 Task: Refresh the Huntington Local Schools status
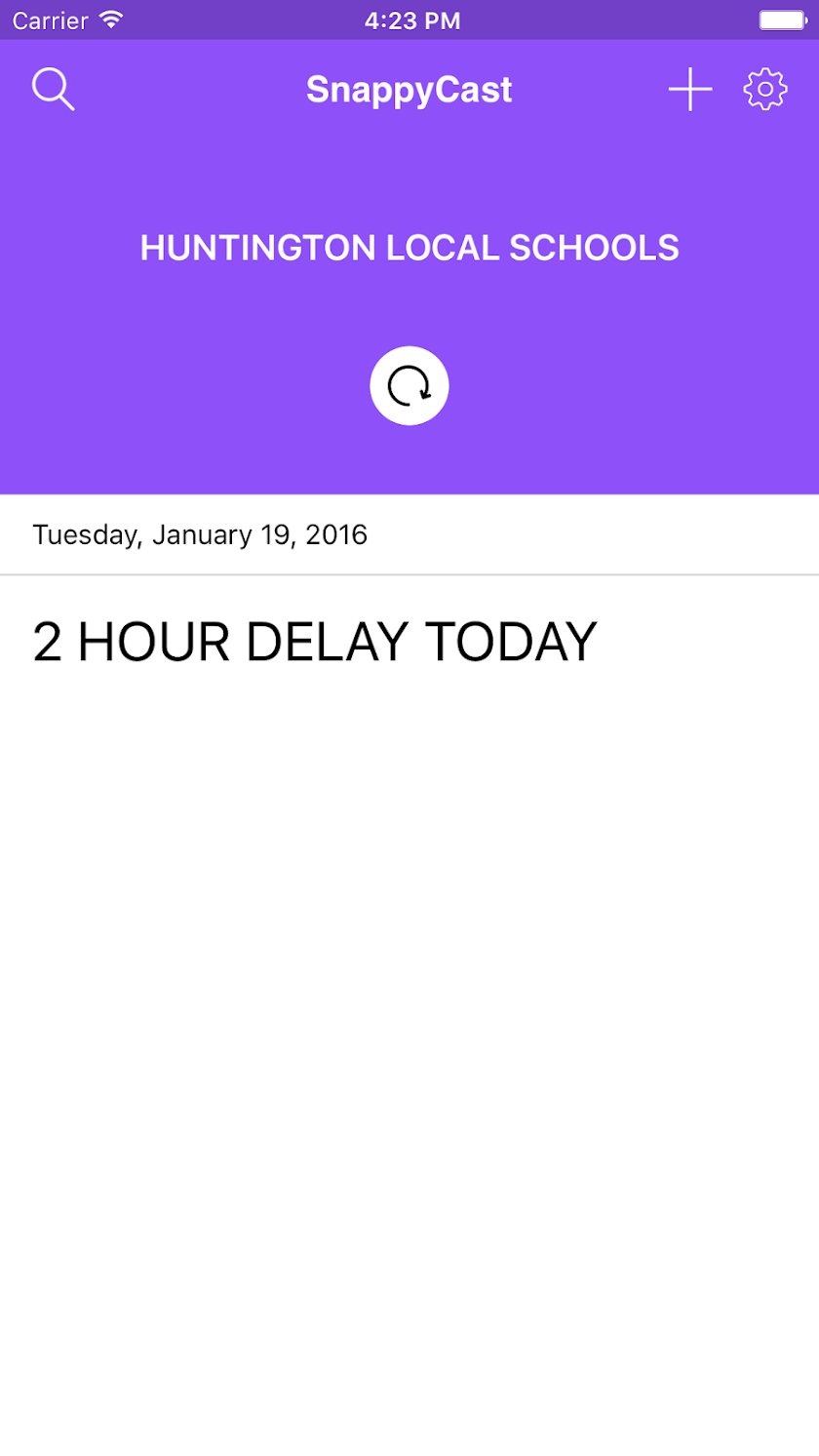409,386
